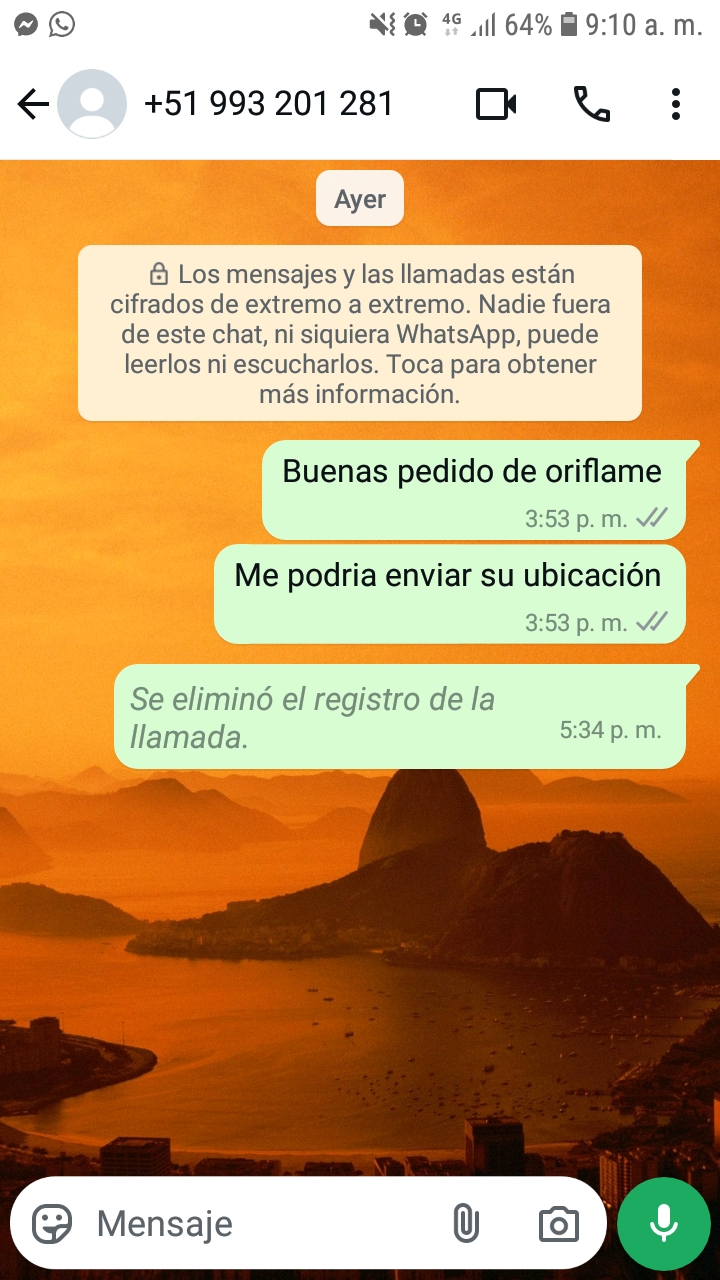This screenshot has height=1280, width=720.
Task: Open the emoji and sticker picker
Action: (52, 1223)
